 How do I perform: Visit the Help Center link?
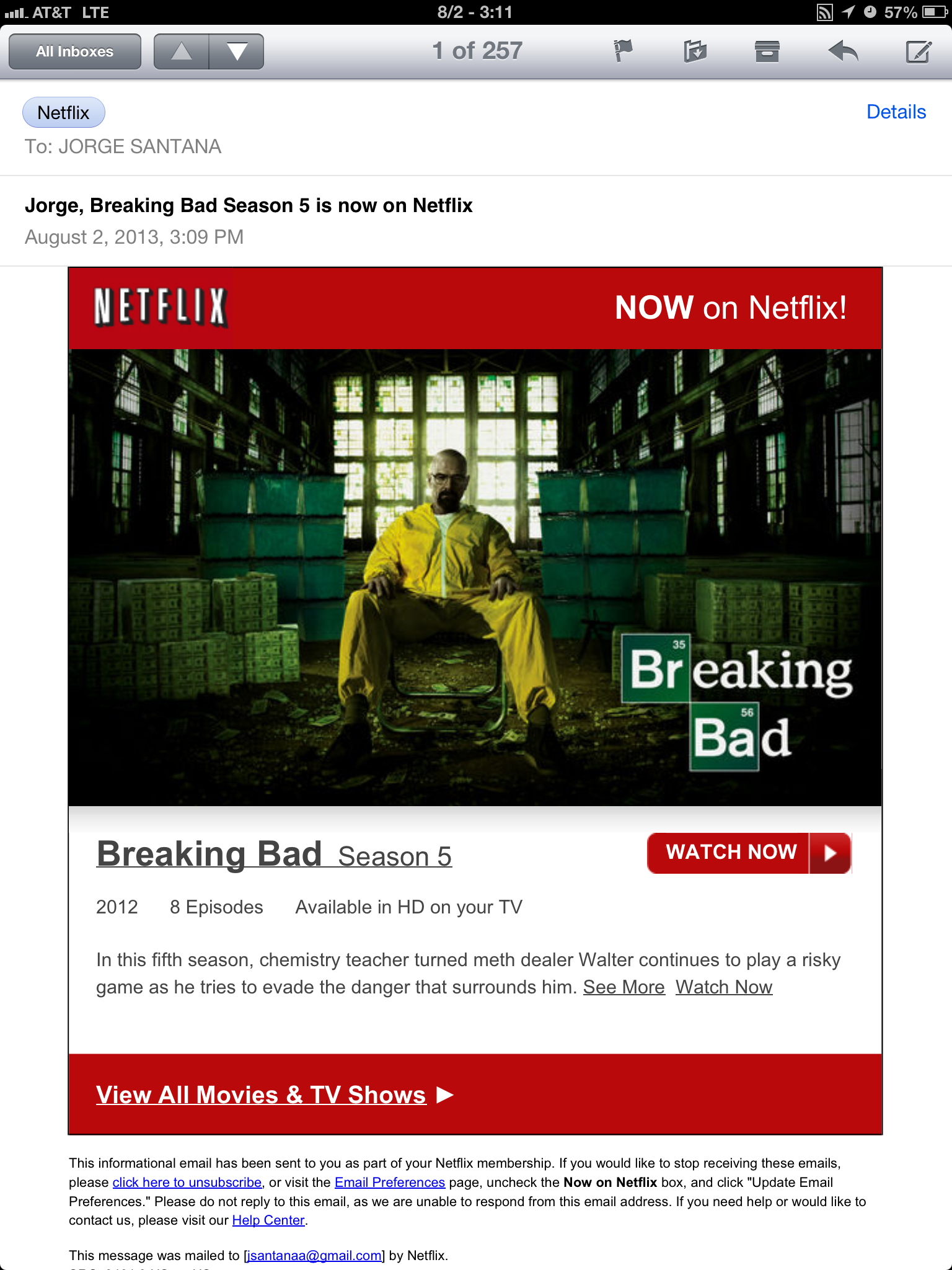[x=268, y=1220]
